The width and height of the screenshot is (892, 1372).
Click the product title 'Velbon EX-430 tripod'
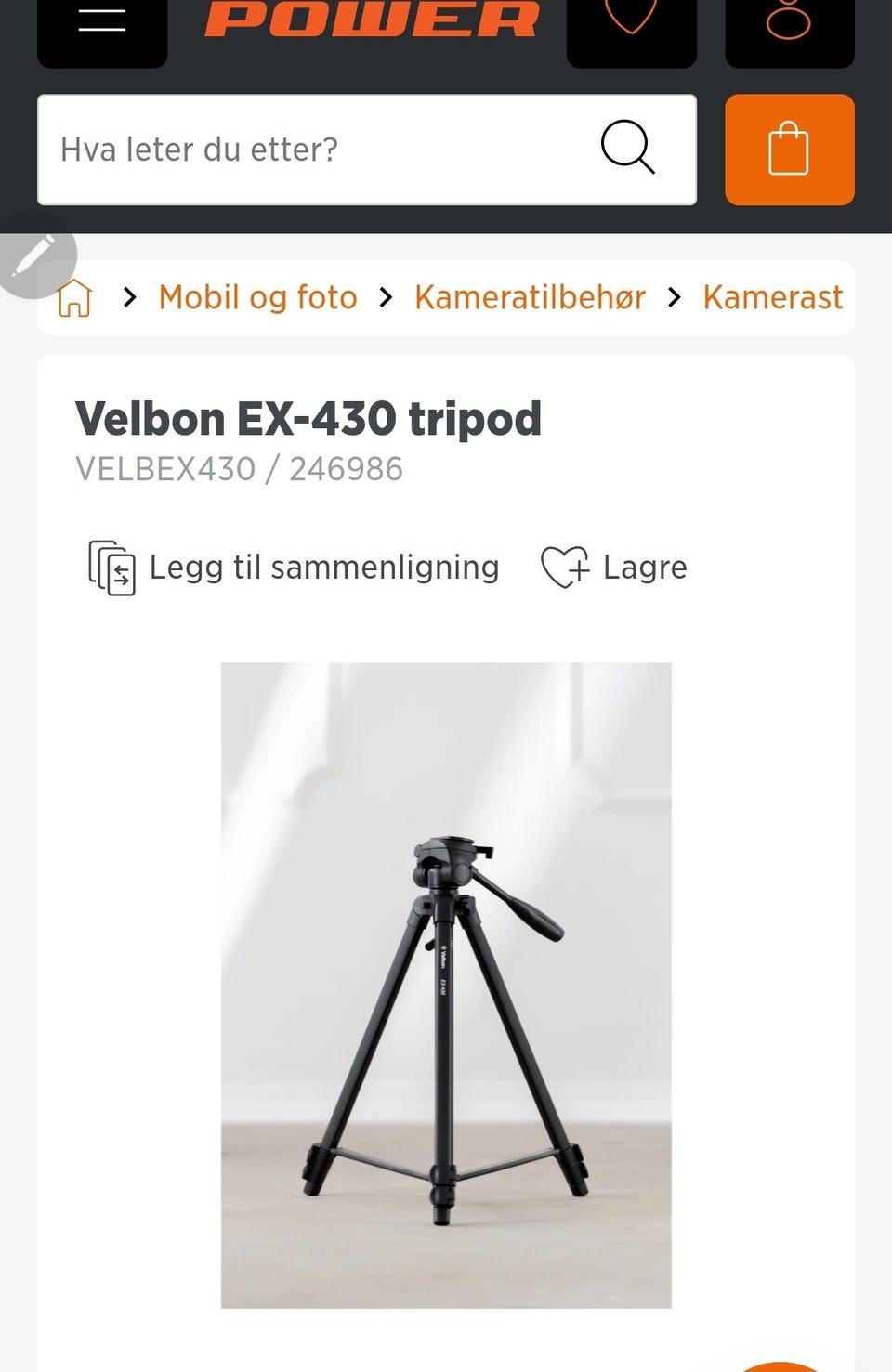click(308, 418)
